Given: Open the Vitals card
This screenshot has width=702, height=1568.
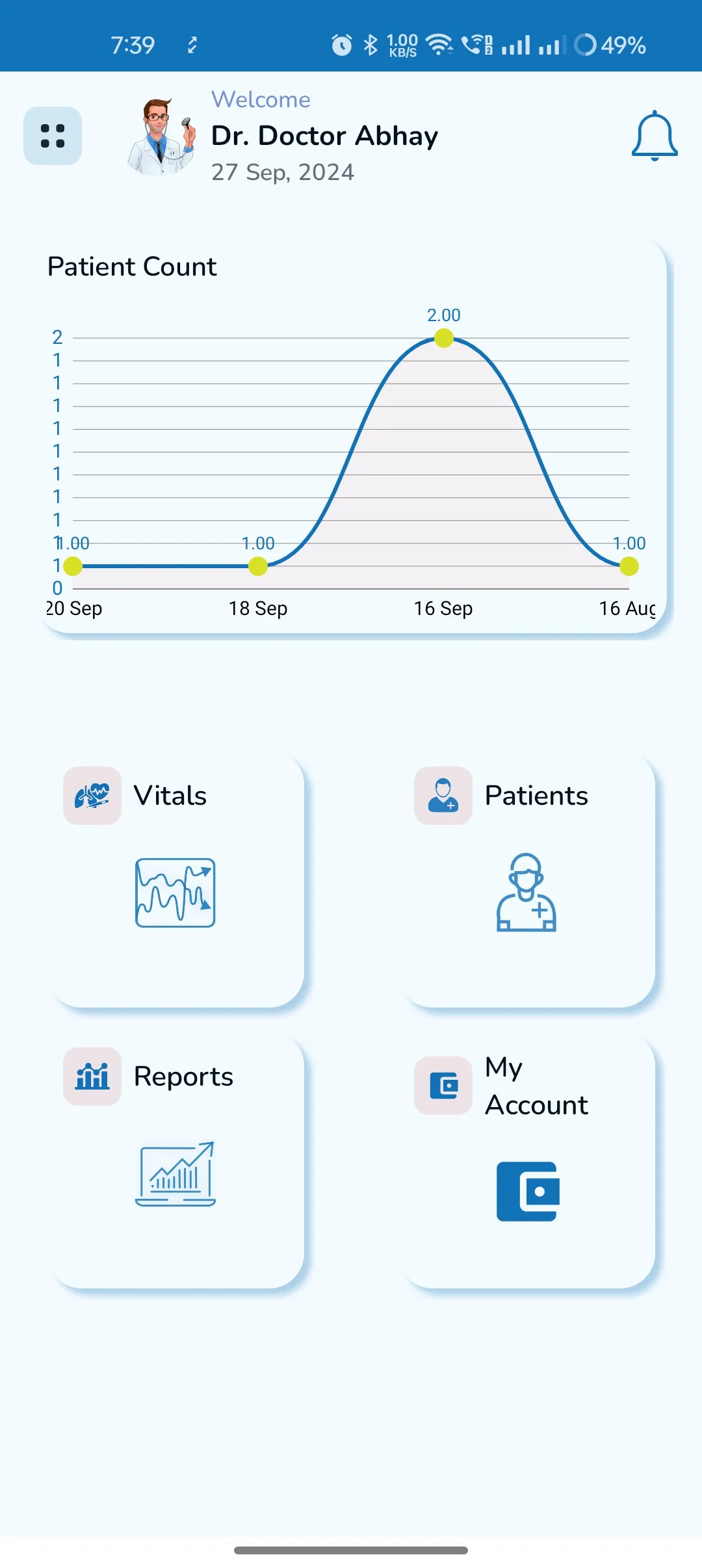Looking at the screenshot, I should point(177,880).
